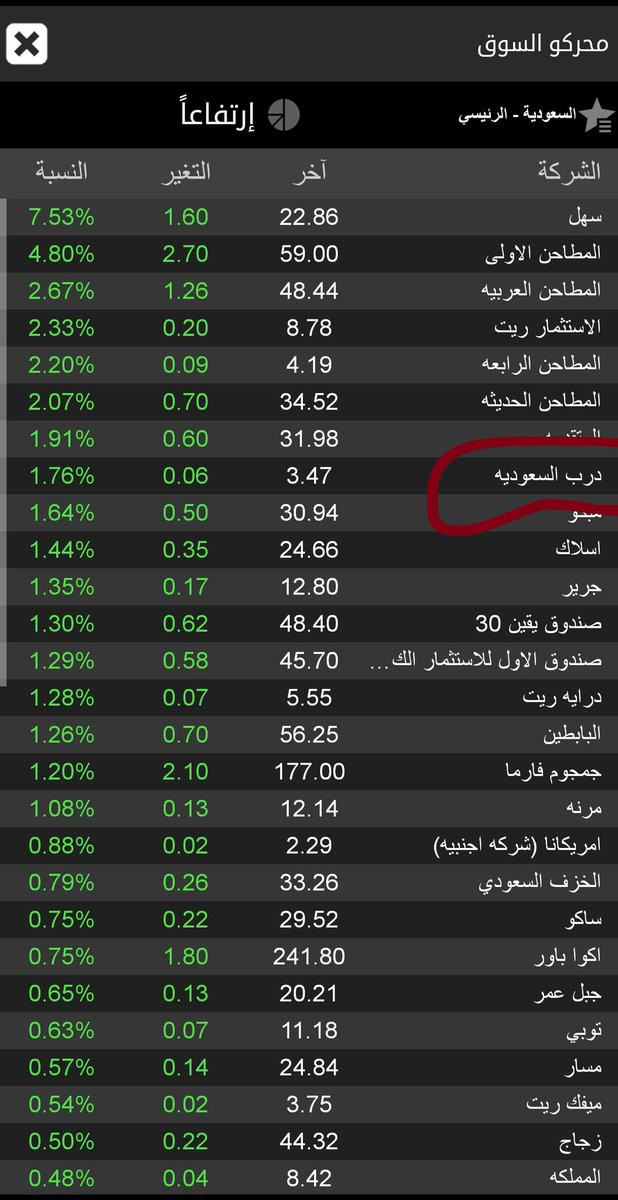Select the المطاحن العربيه row

[x=309, y=291]
